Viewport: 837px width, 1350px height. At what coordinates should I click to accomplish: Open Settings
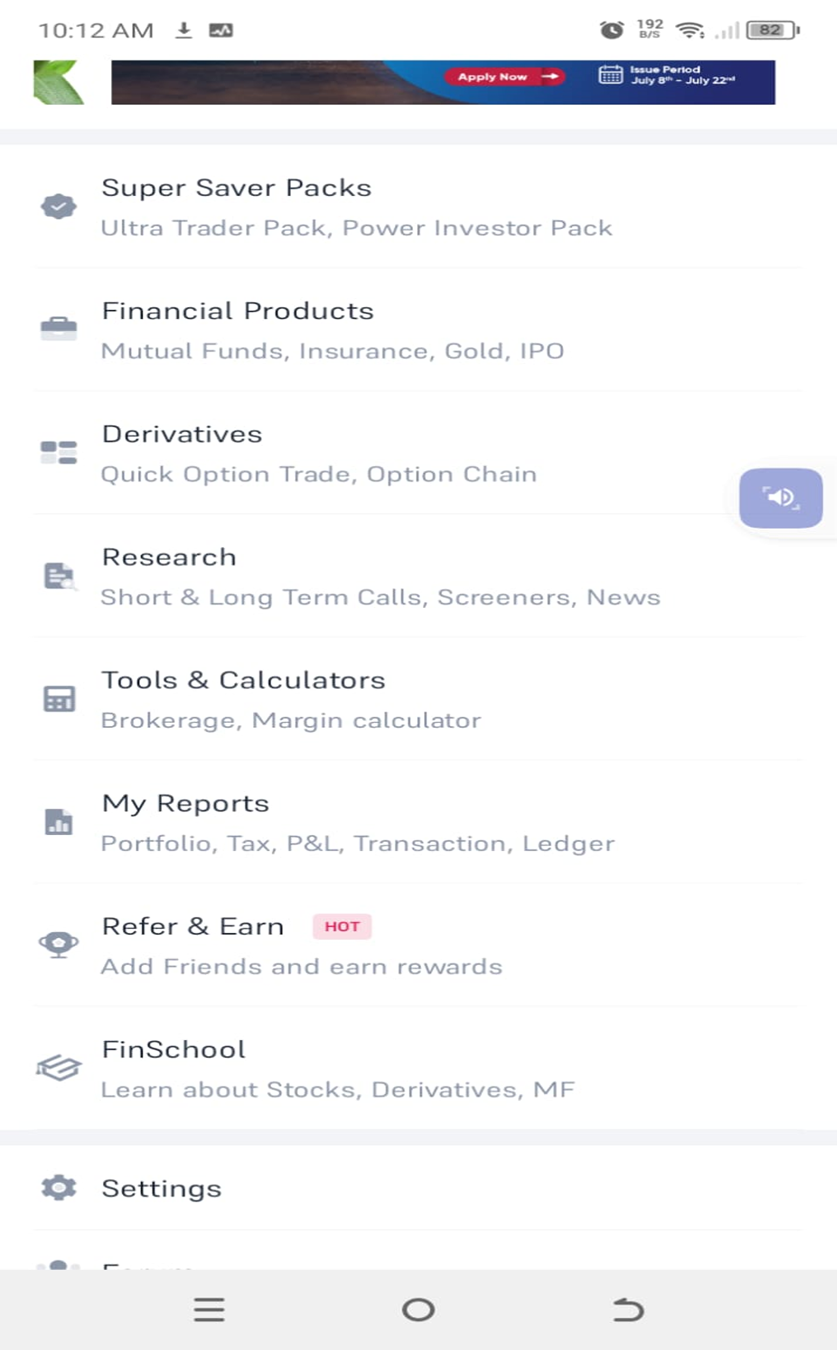[x=418, y=1188]
